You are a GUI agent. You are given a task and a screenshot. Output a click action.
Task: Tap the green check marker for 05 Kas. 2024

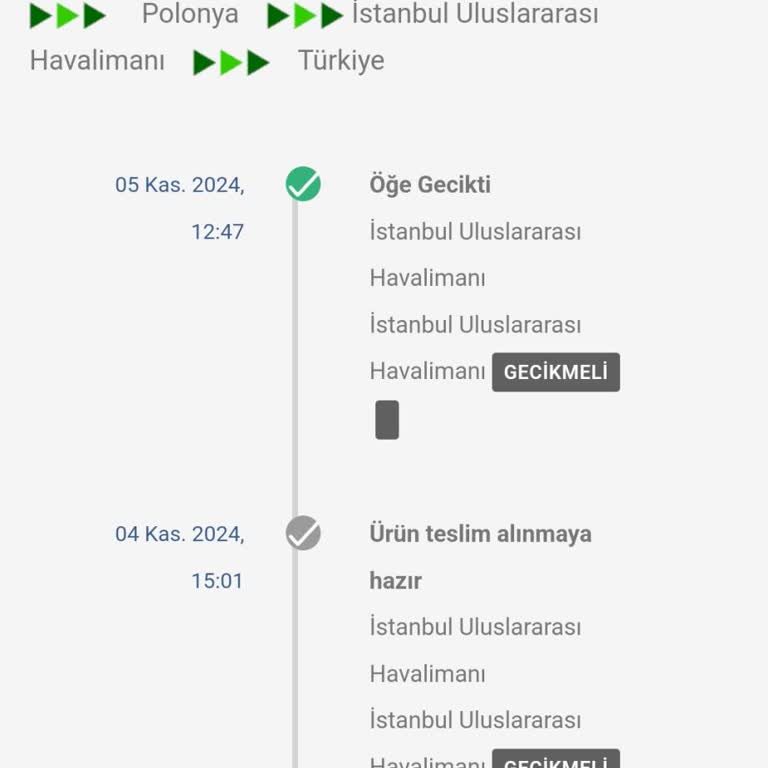tap(303, 184)
